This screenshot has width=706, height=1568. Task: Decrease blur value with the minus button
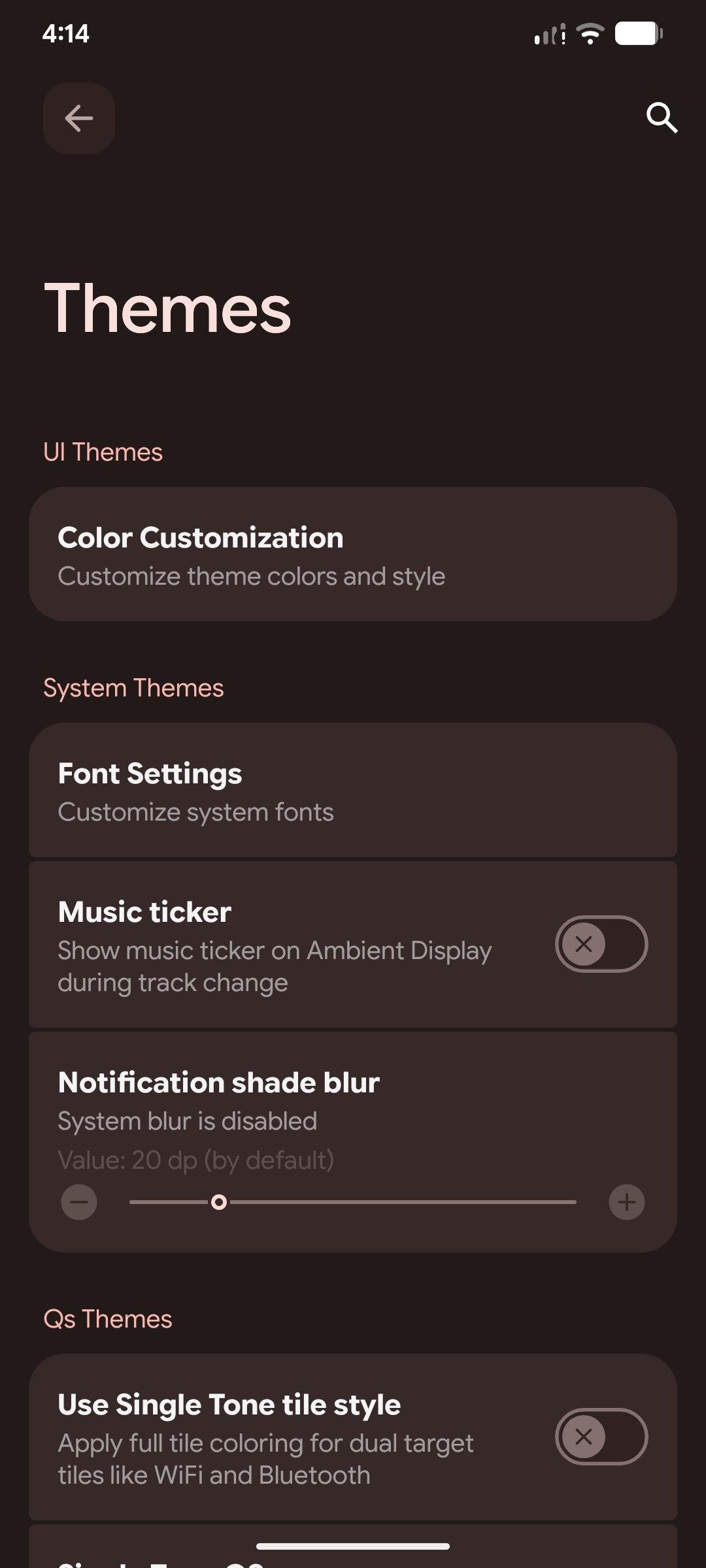(79, 1202)
